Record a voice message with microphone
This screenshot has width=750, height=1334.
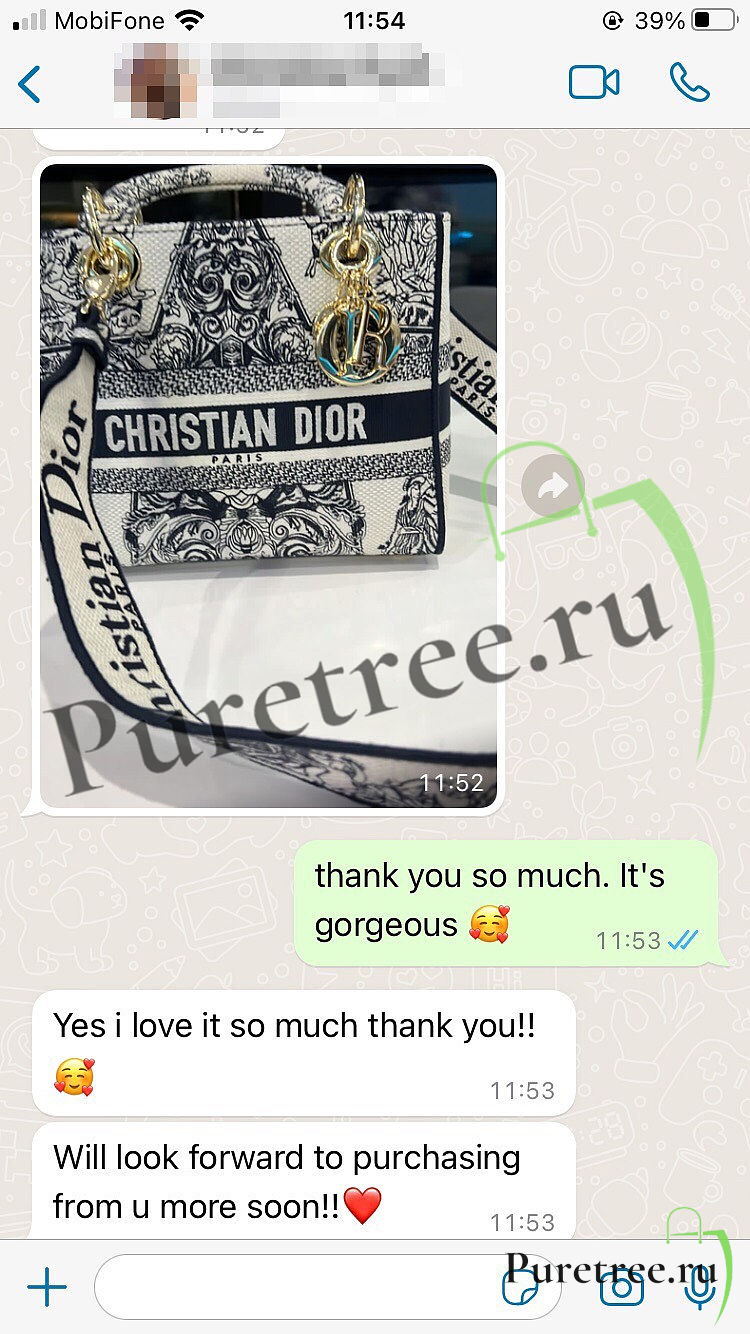tap(700, 1288)
